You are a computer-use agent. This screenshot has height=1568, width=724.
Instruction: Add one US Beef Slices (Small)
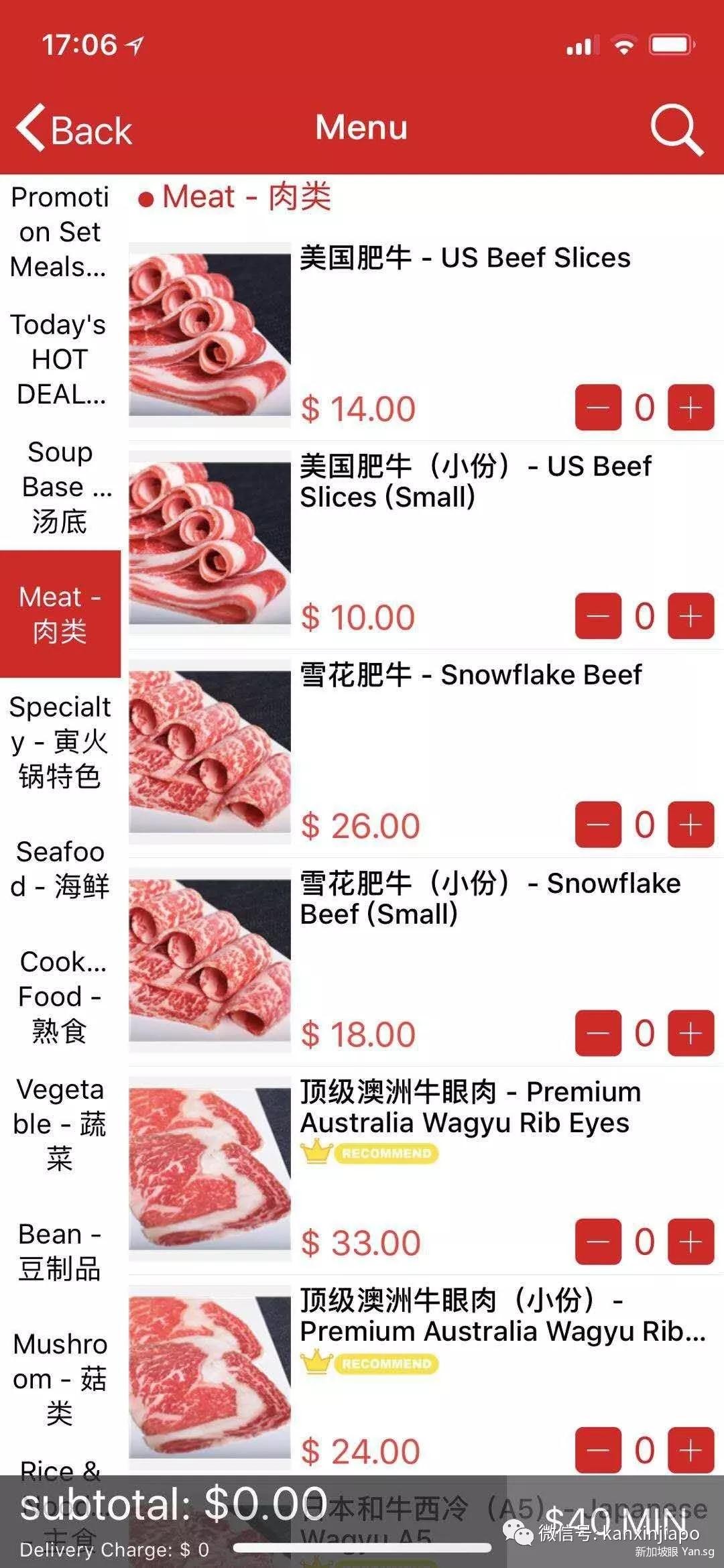point(690,616)
